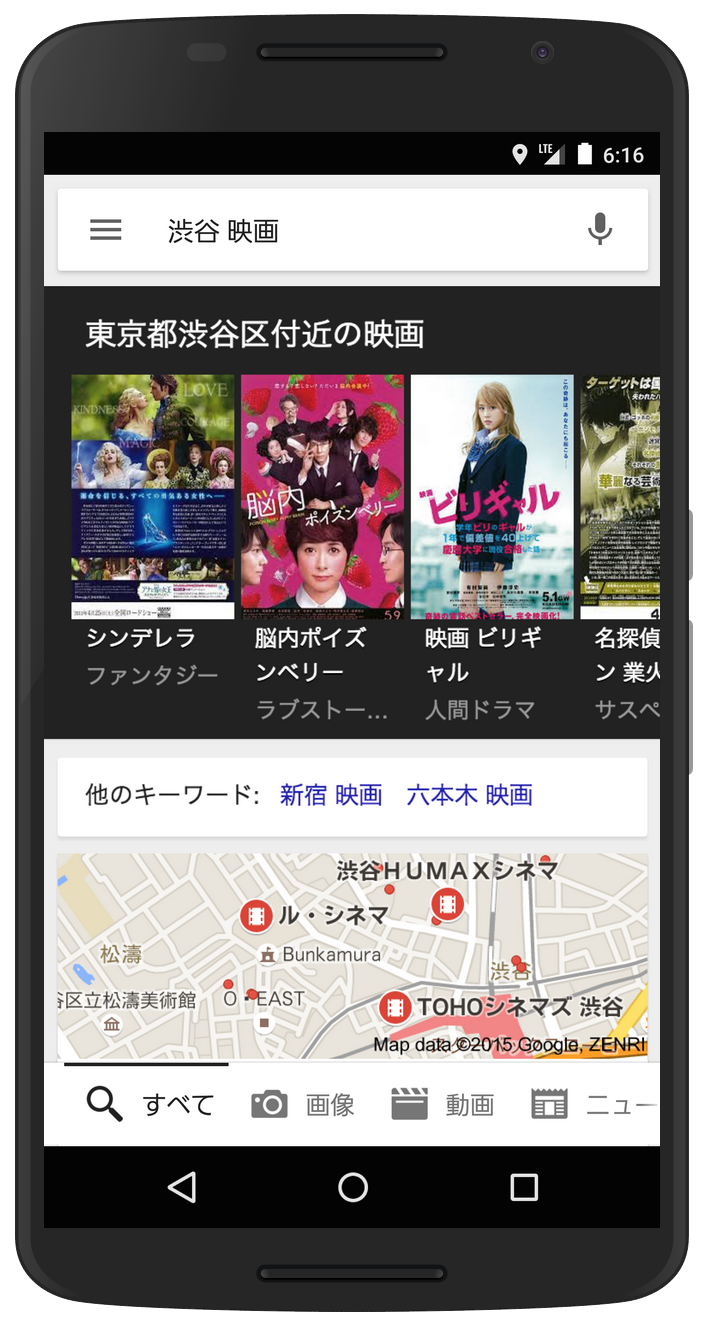Select the TOHOシネマズ 渋谷 map marker
This screenshot has height=1322, width=702.
[x=397, y=1006]
